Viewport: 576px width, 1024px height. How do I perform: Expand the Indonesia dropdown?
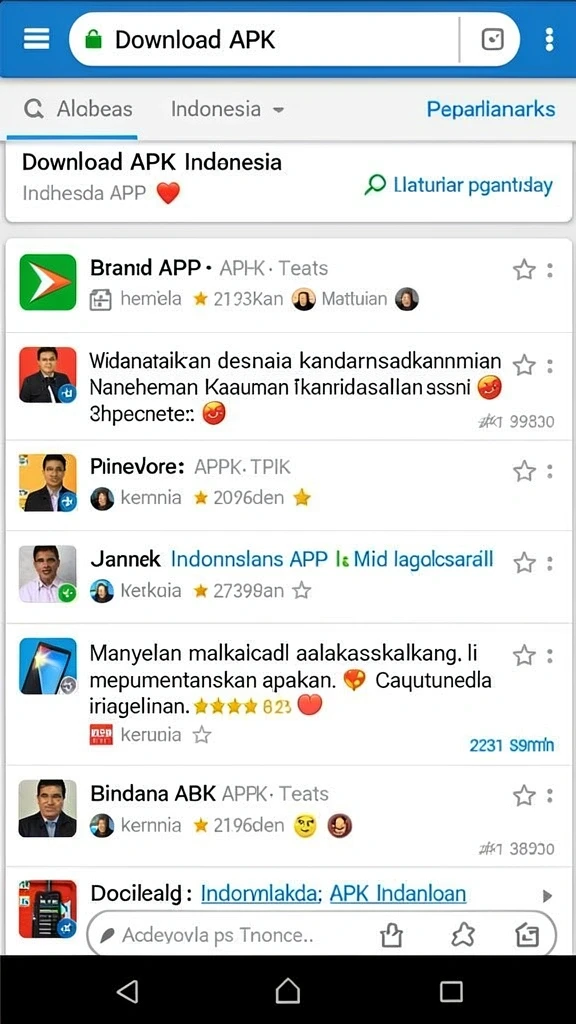[x=228, y=109]
